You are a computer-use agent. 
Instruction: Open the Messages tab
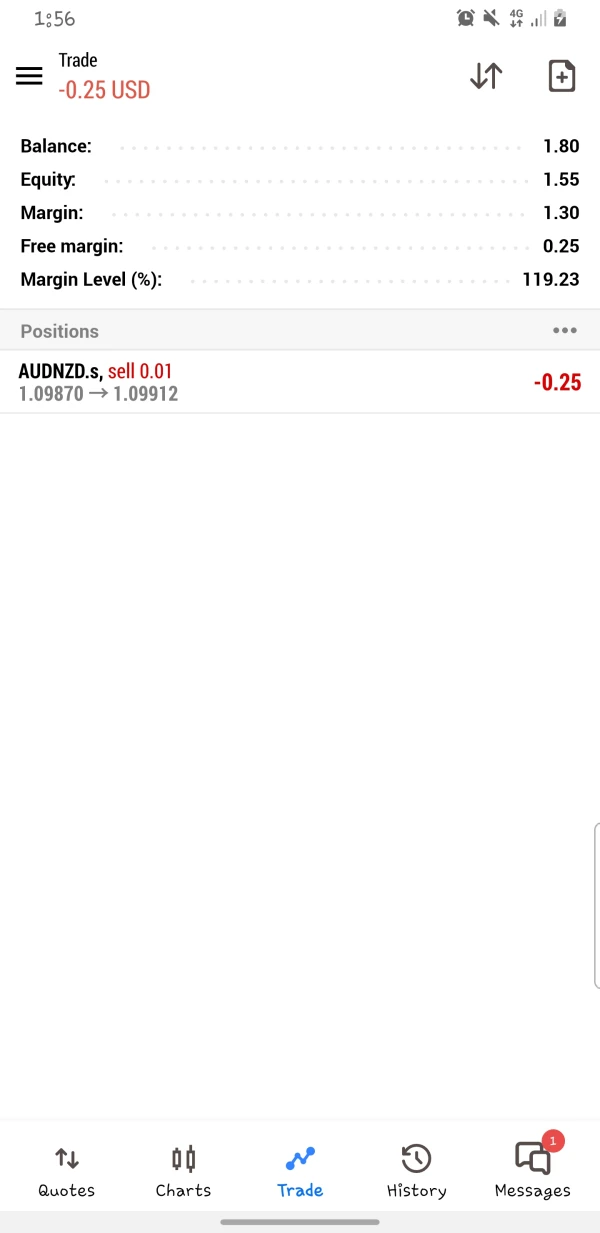(532, 1172)
